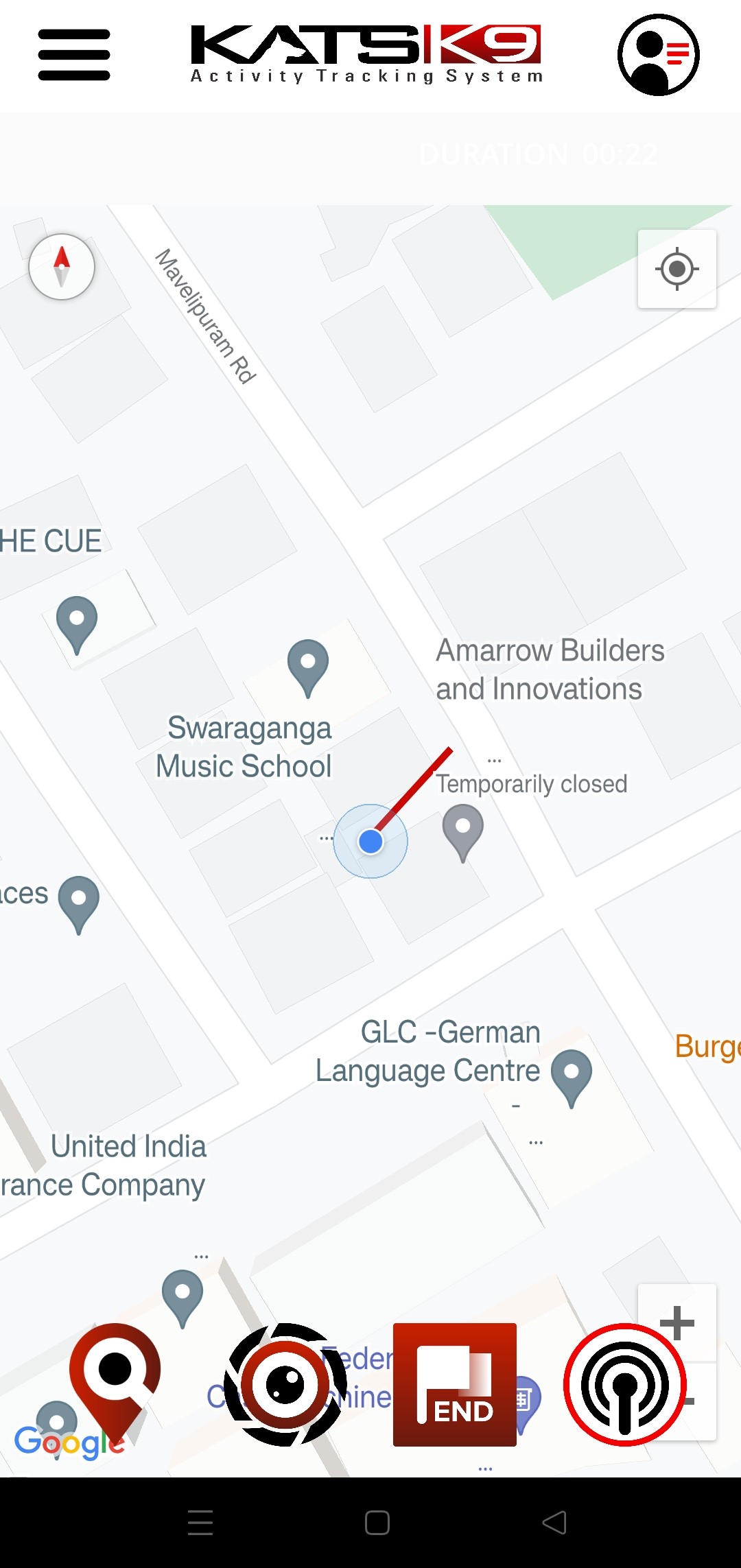Screen dimensions: 741x1568
Task: Tap the red camera eye button
Action: (285, 1385)
